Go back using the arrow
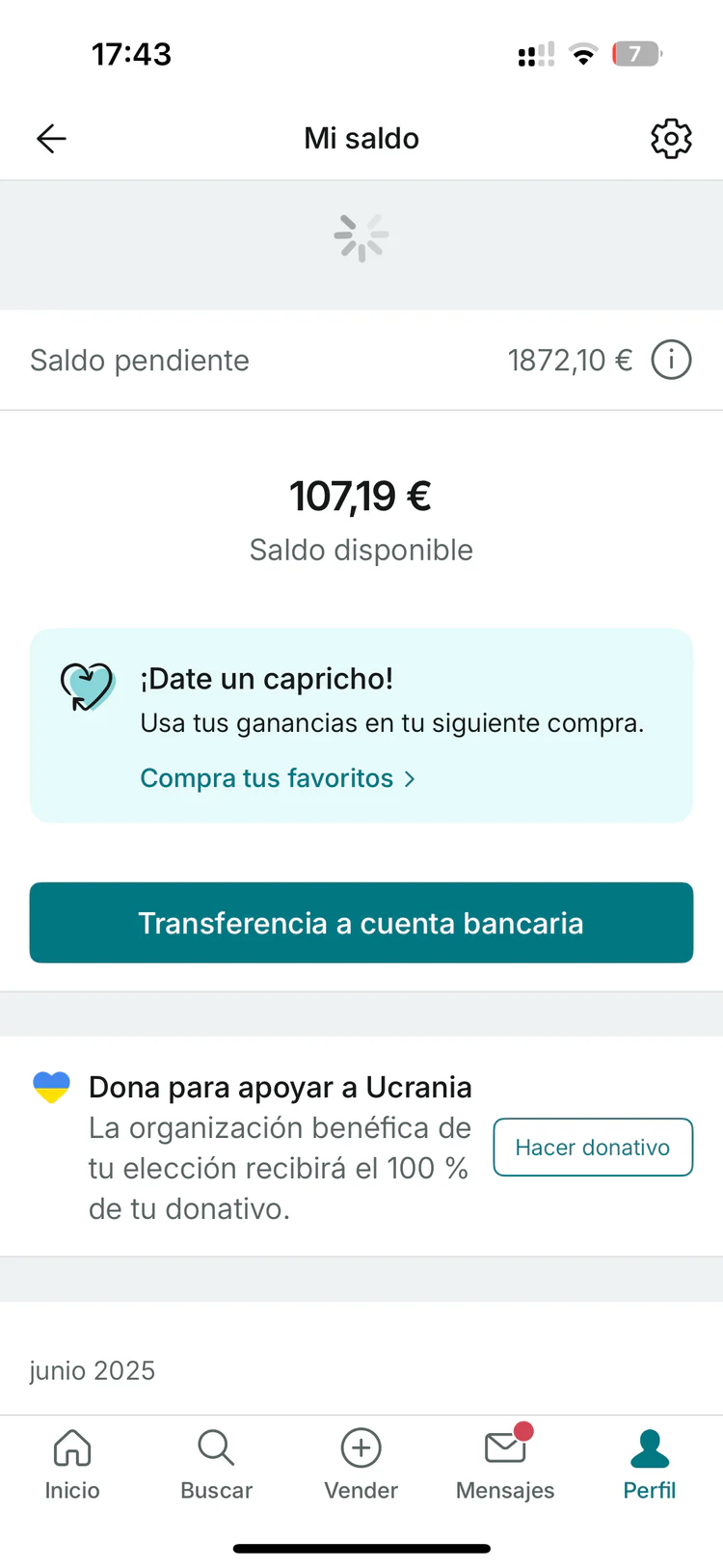The image size is (723, 1568). (x=51, y=139)
